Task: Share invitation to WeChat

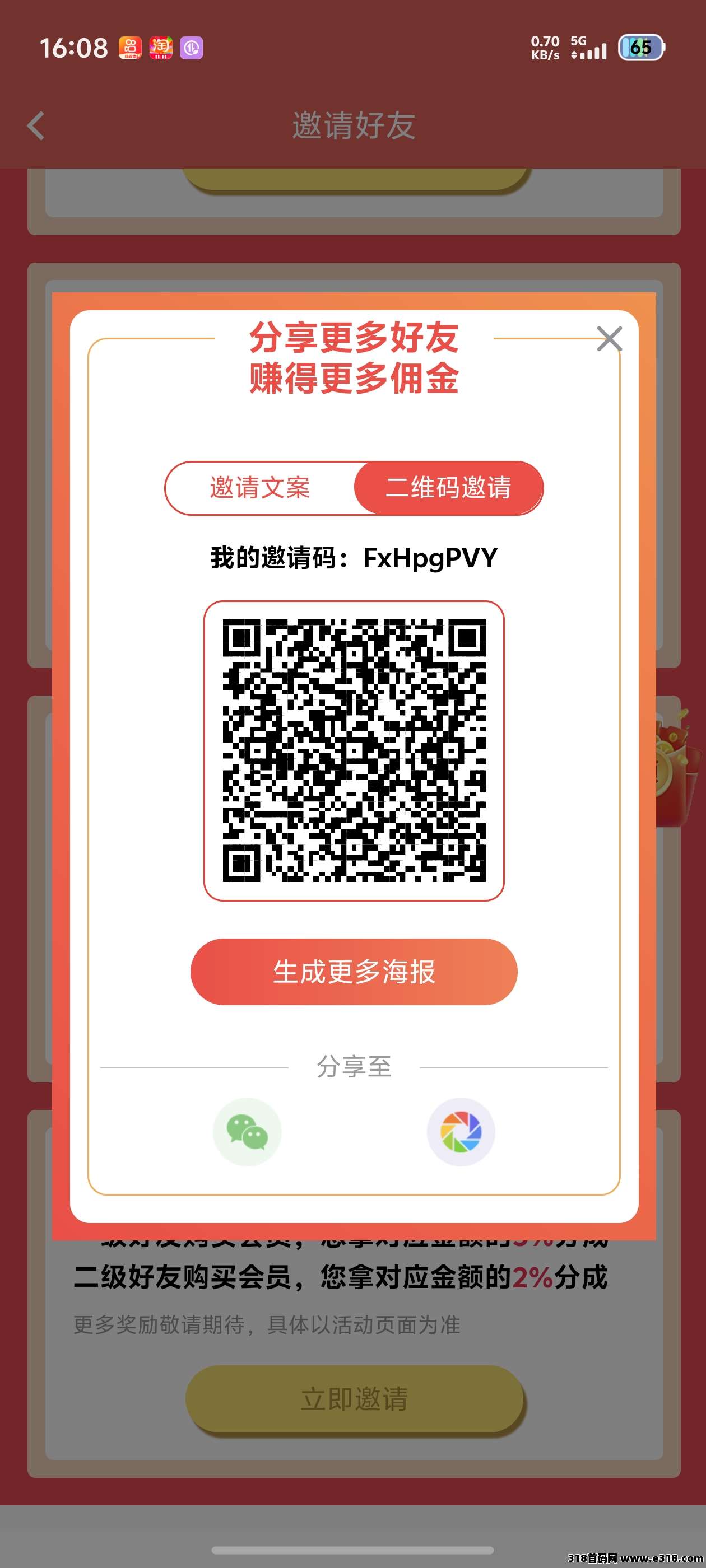Action: [247, 1132]
